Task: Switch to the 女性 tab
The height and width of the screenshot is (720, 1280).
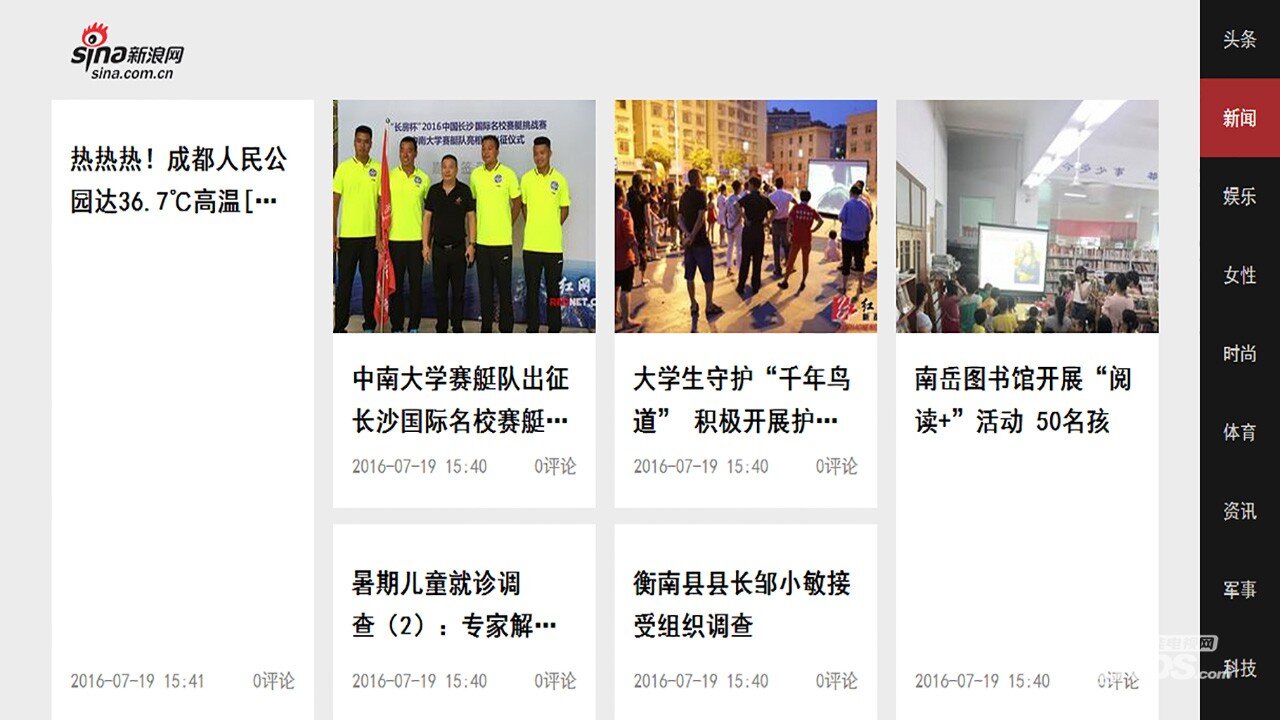Action: 1239,275
